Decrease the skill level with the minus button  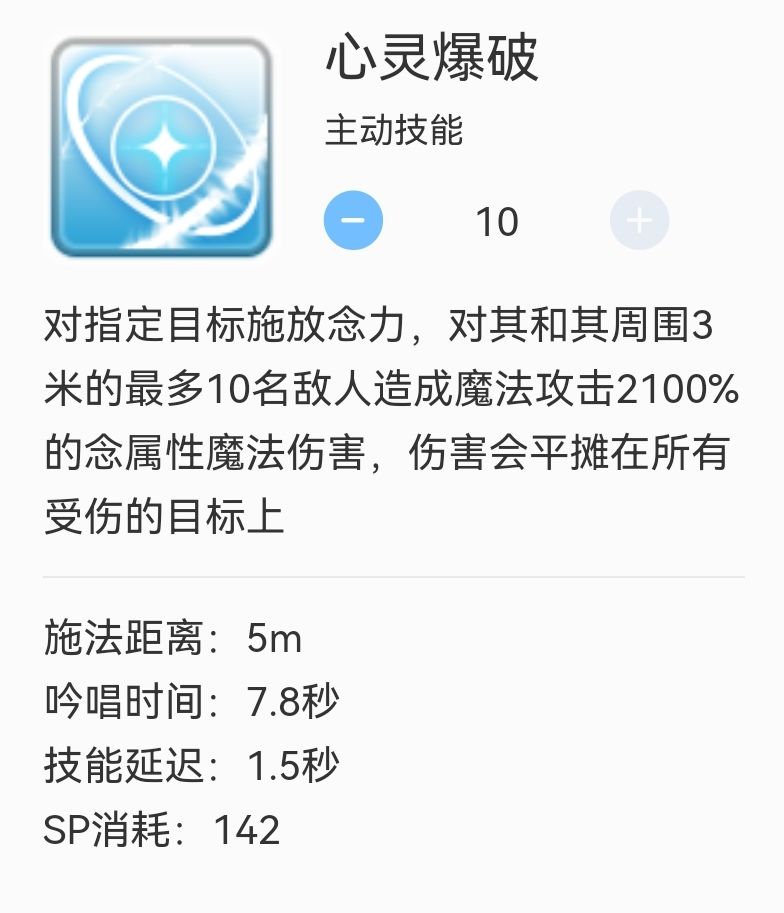352,219
